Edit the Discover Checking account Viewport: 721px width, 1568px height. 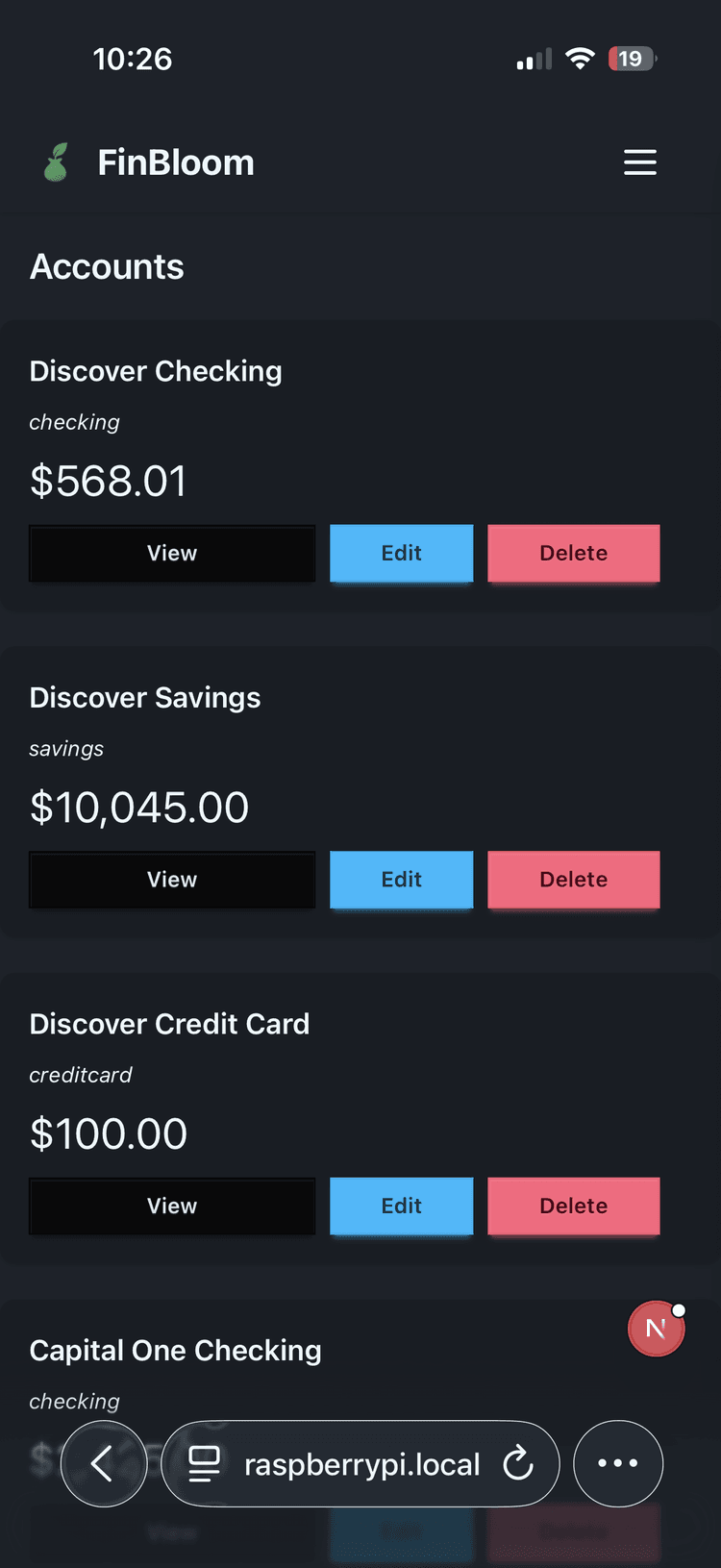point(401,553)
